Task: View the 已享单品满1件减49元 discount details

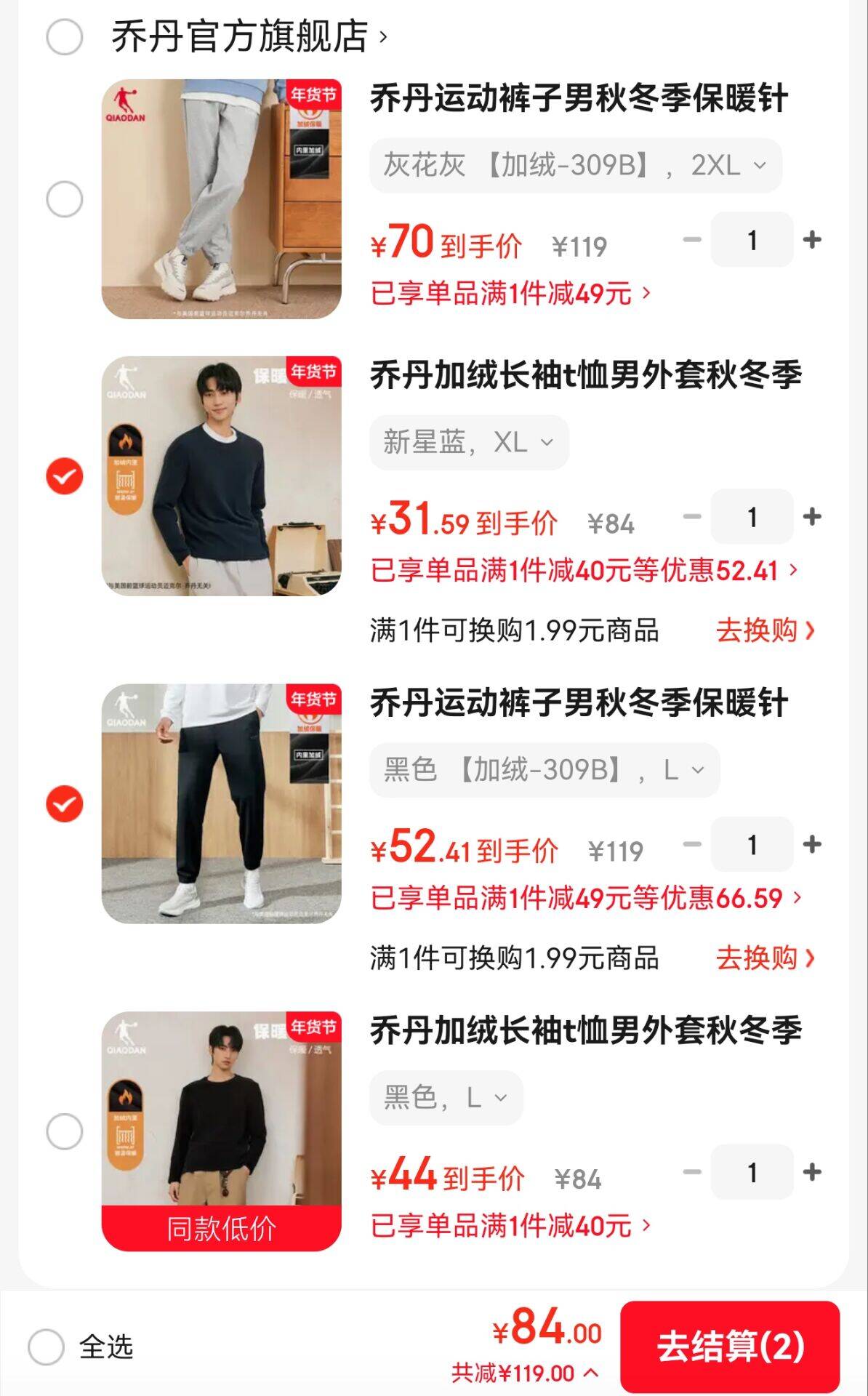Action: (x=510, y=293)
